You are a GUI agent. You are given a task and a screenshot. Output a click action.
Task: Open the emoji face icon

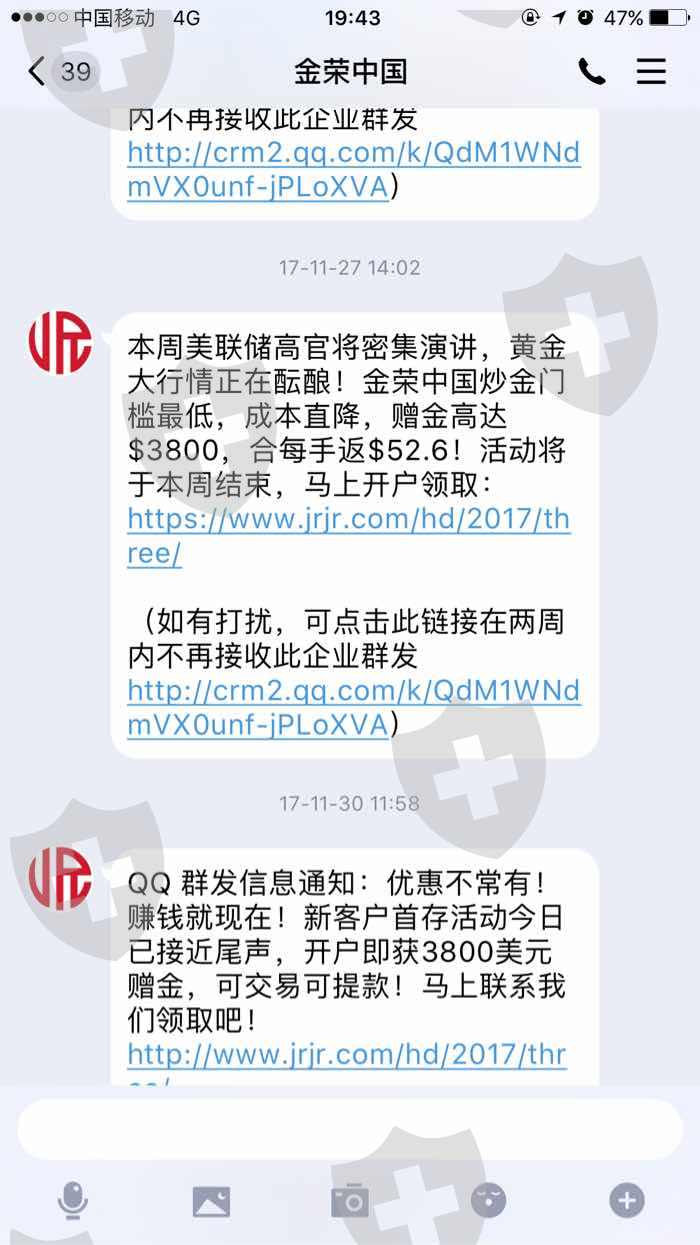(x=489, y=1200)
